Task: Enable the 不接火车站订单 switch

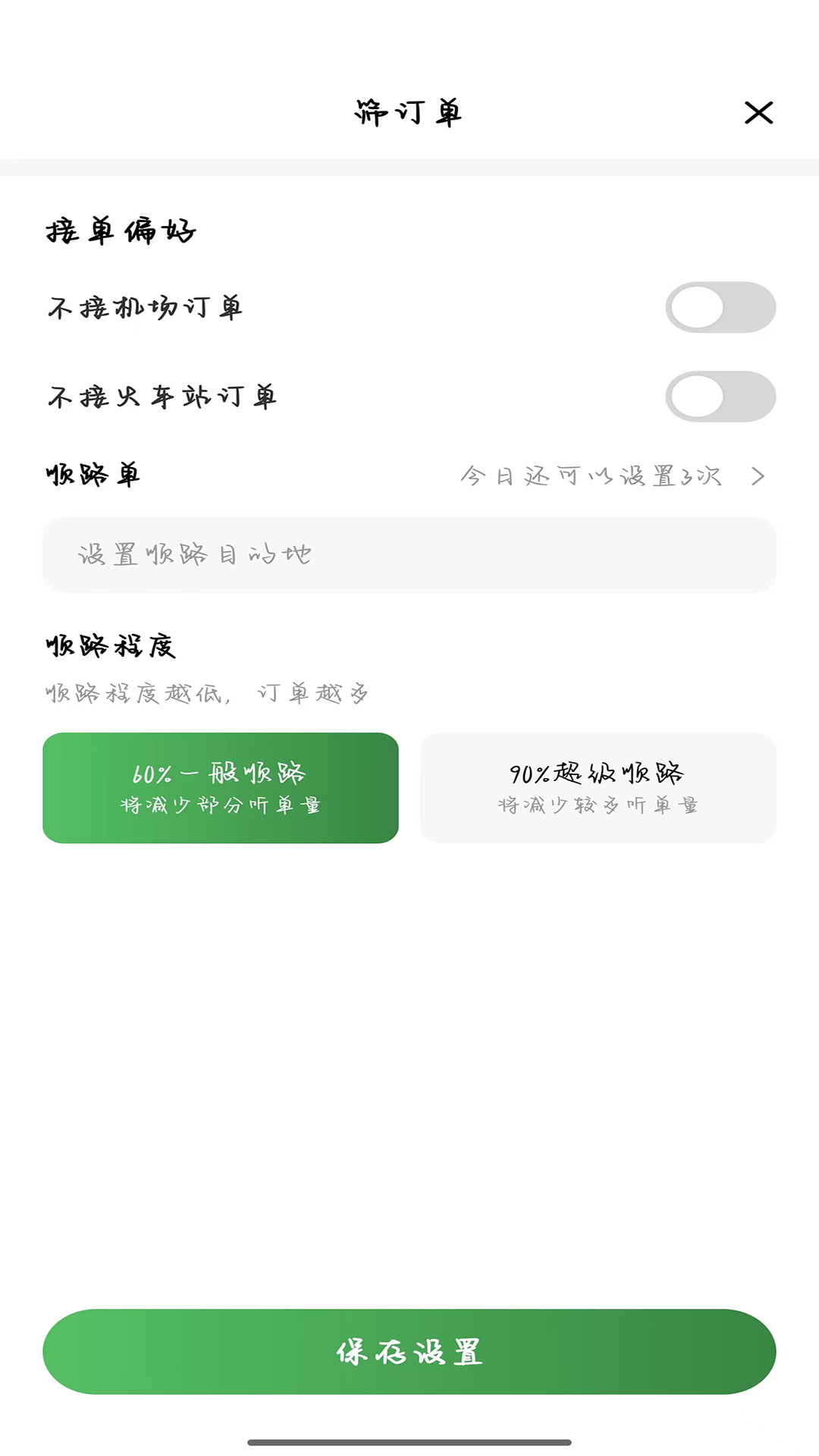Action: [719, 395]
